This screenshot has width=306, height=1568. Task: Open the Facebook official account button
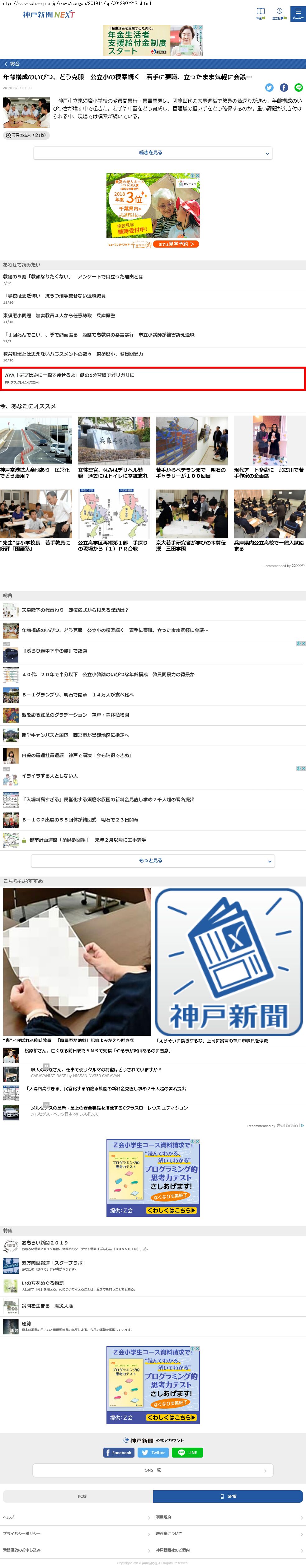(119, 1452)
